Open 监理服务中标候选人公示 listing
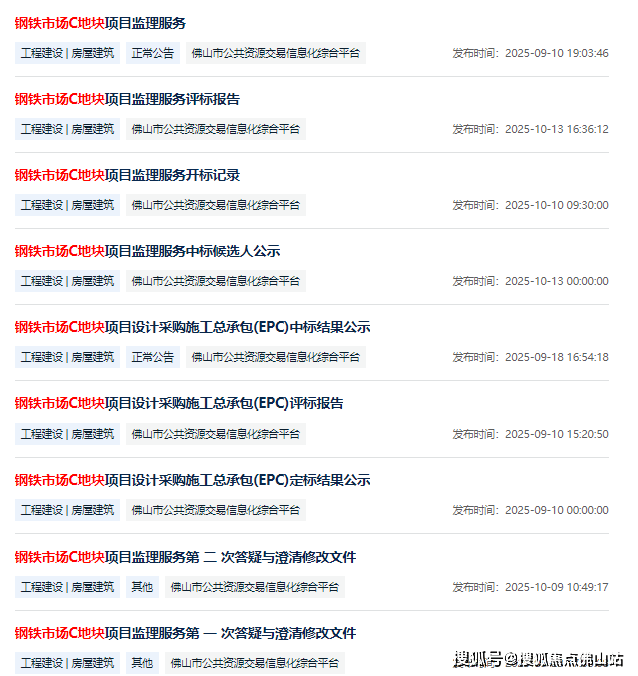The image size is (638, 676). pos(147,251)
